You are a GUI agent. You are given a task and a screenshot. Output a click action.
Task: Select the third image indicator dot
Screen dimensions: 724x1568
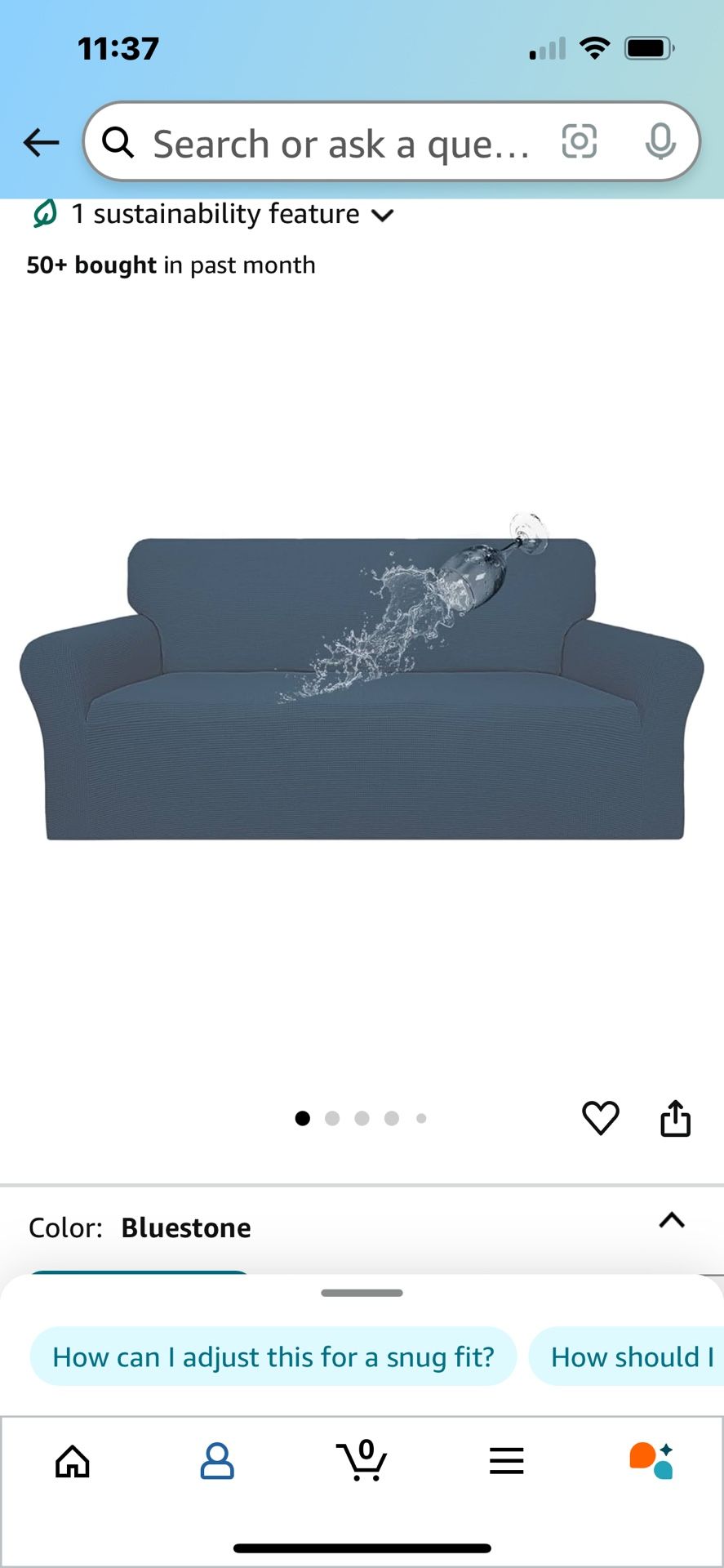click(362, 1118)
